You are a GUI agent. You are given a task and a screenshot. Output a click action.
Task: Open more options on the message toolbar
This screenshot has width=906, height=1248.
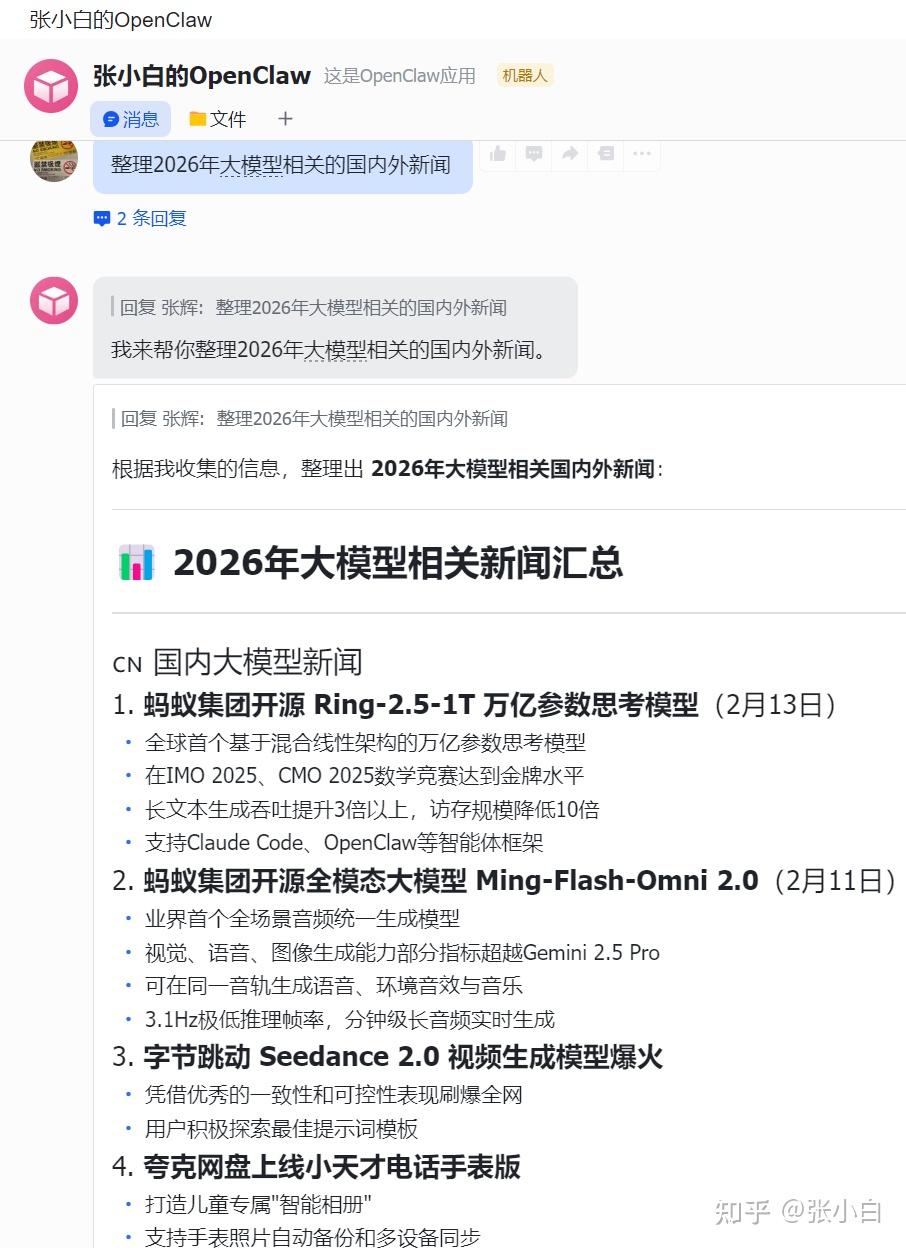coord(641,153)
